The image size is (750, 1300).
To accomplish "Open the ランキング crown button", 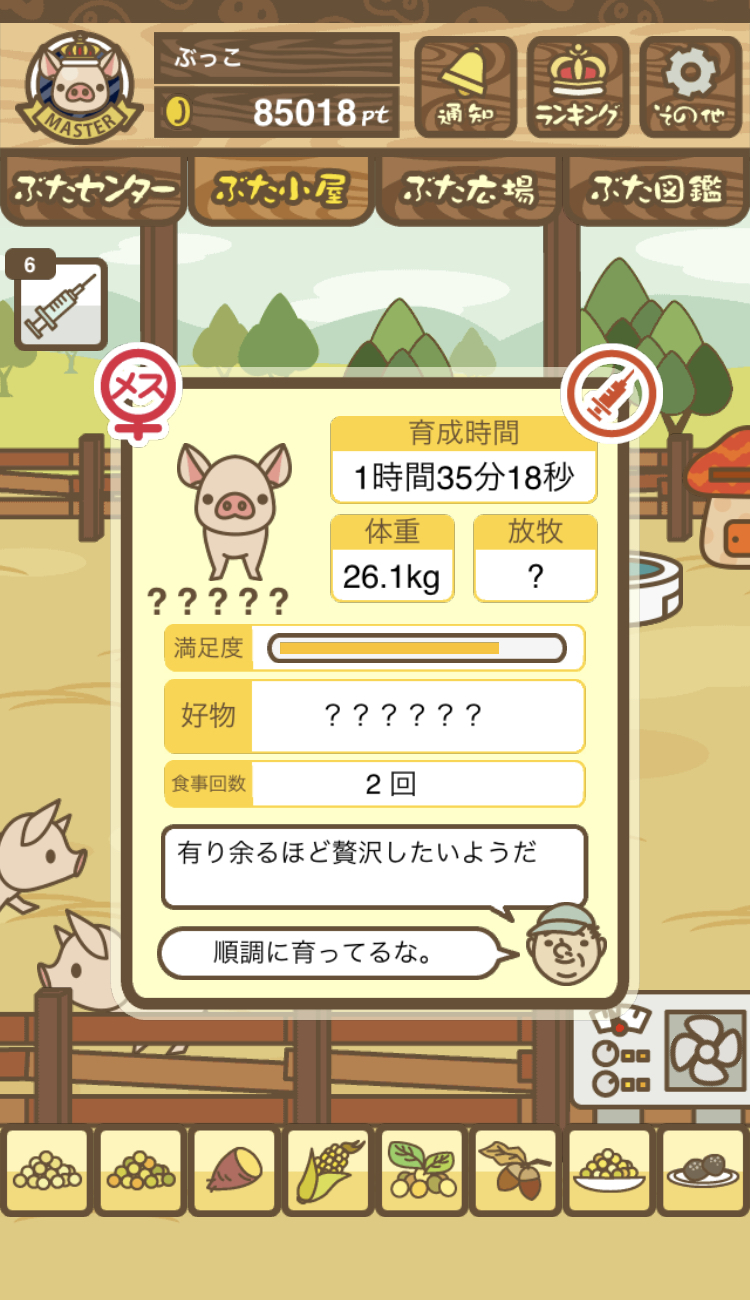I will [x=578, y=87].
